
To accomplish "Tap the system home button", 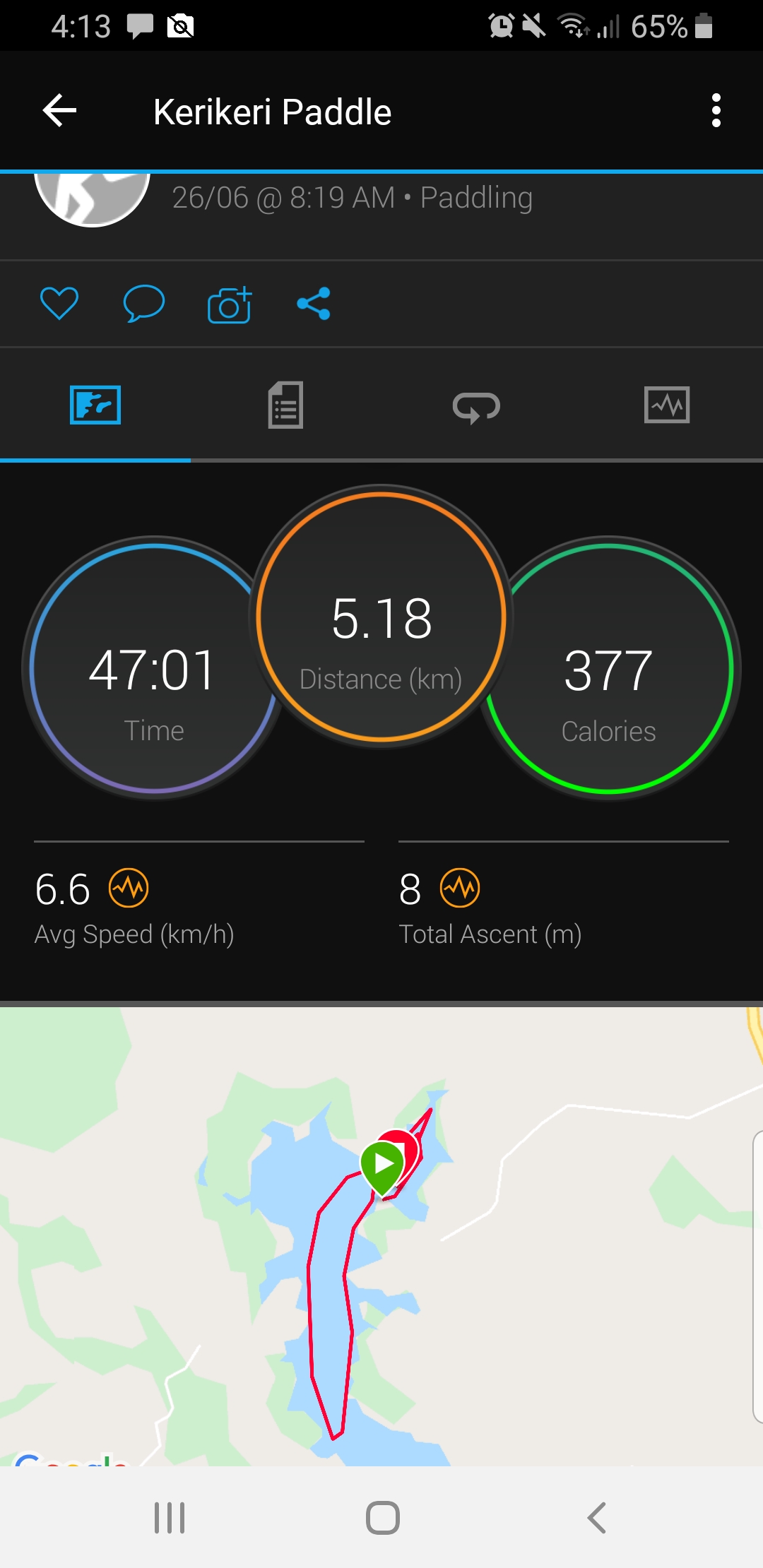I will (382, 1517).
